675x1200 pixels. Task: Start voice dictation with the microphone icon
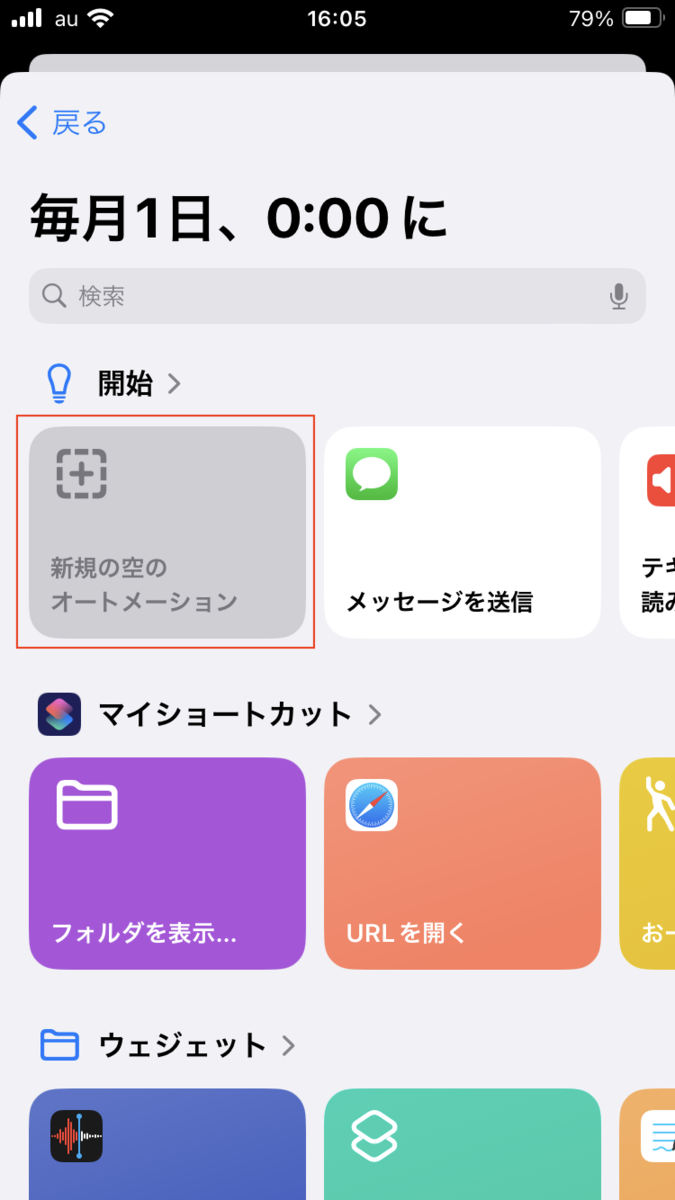tap(619, 296)
